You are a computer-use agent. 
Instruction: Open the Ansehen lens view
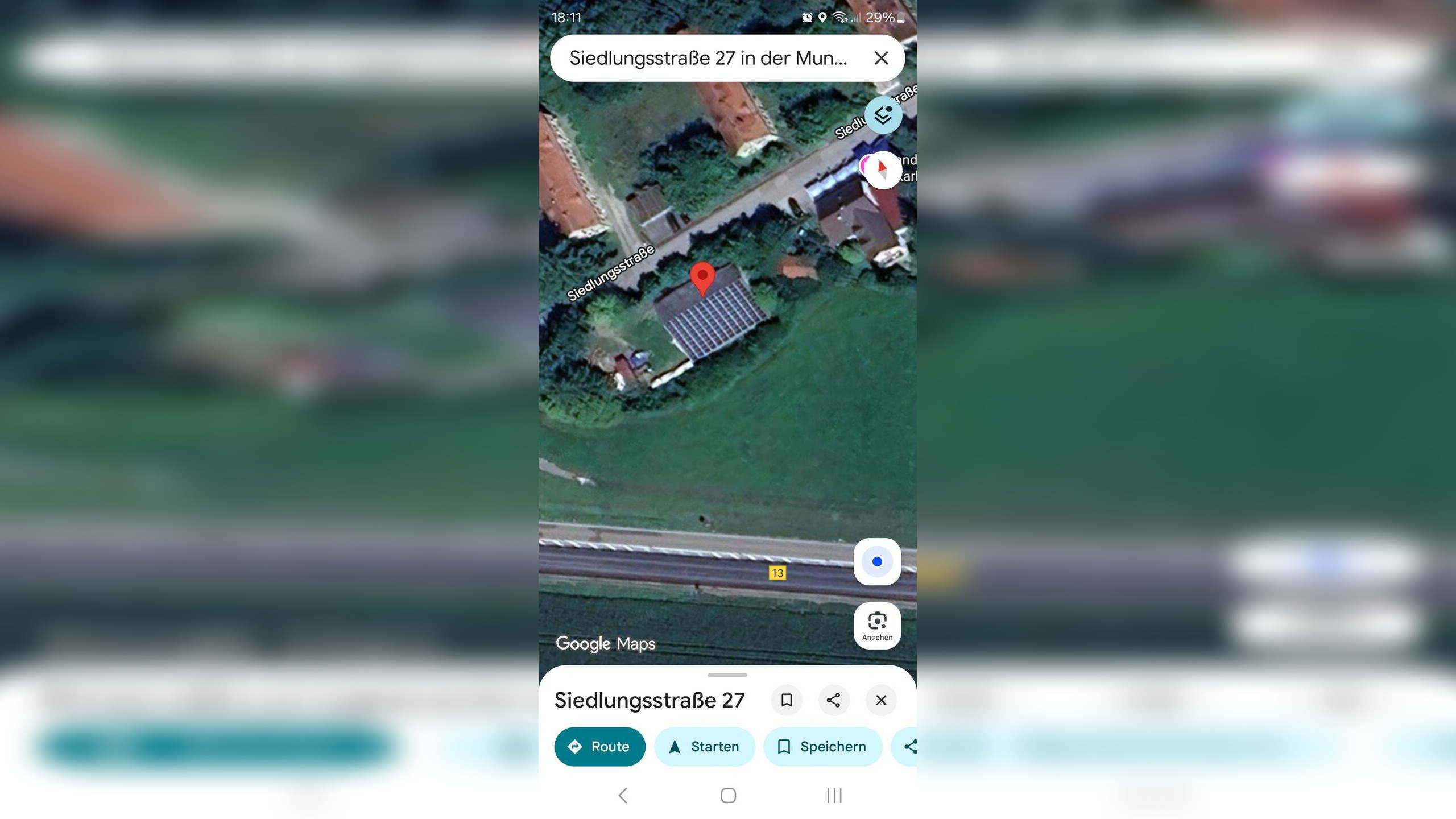click(877, 626)
